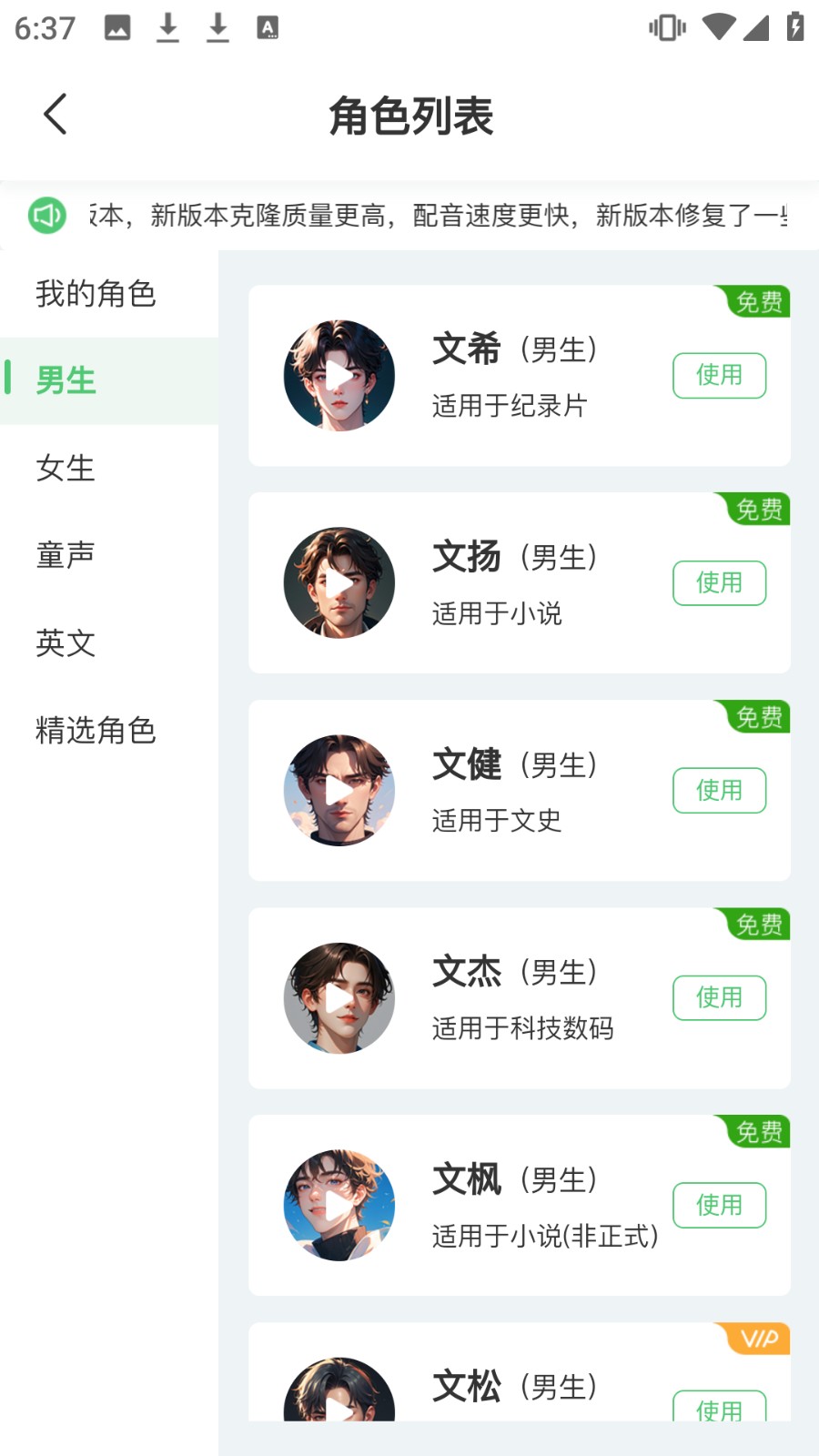Switch to the 女生 category
The height and width of the screenshot is (1456, 819).
click(66, 468)
